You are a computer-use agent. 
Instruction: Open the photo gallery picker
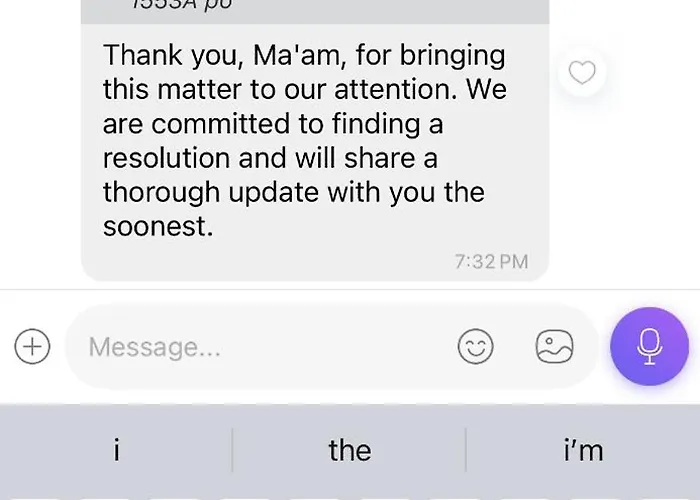[554, 347]
